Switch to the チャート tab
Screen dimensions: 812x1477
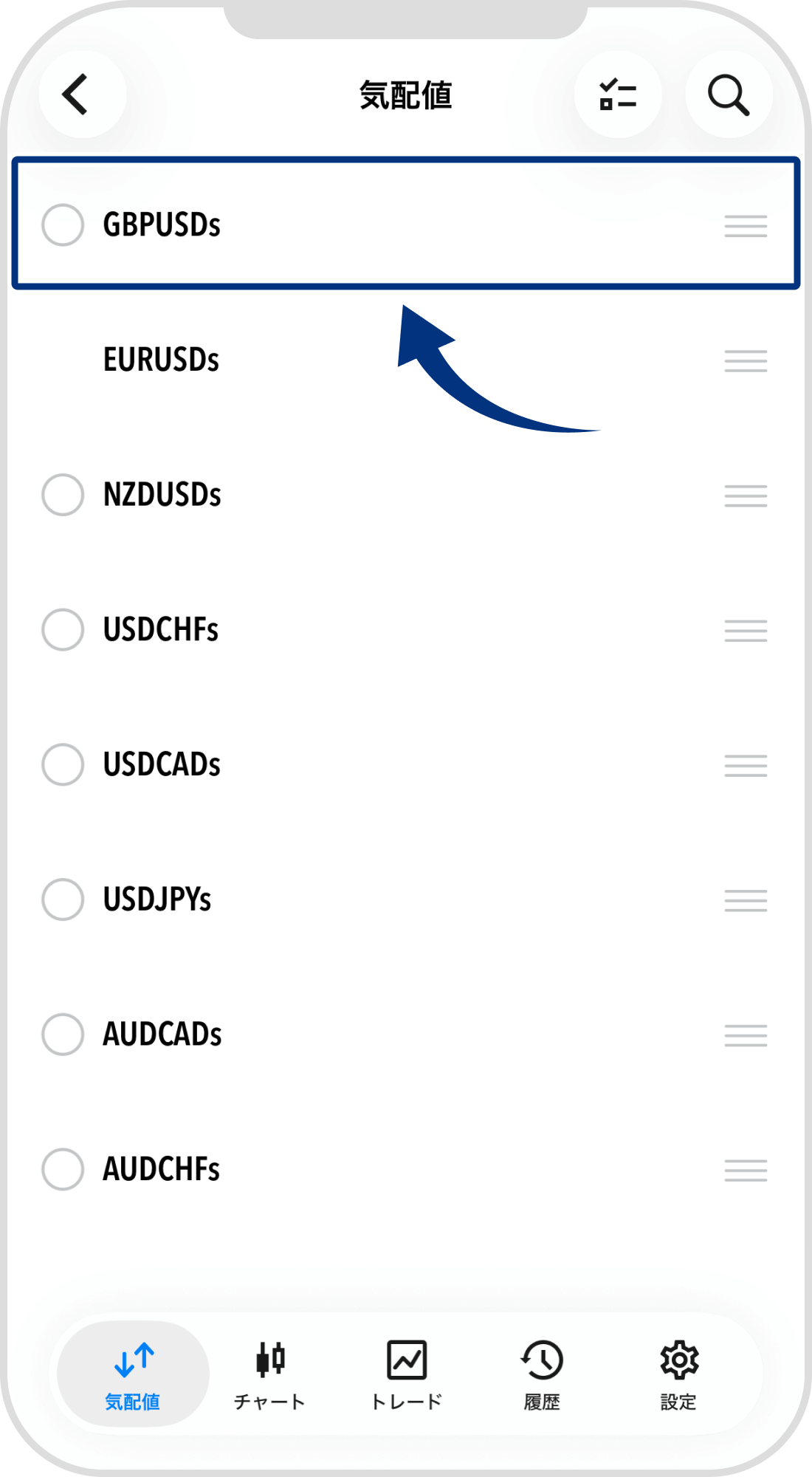269,1375
